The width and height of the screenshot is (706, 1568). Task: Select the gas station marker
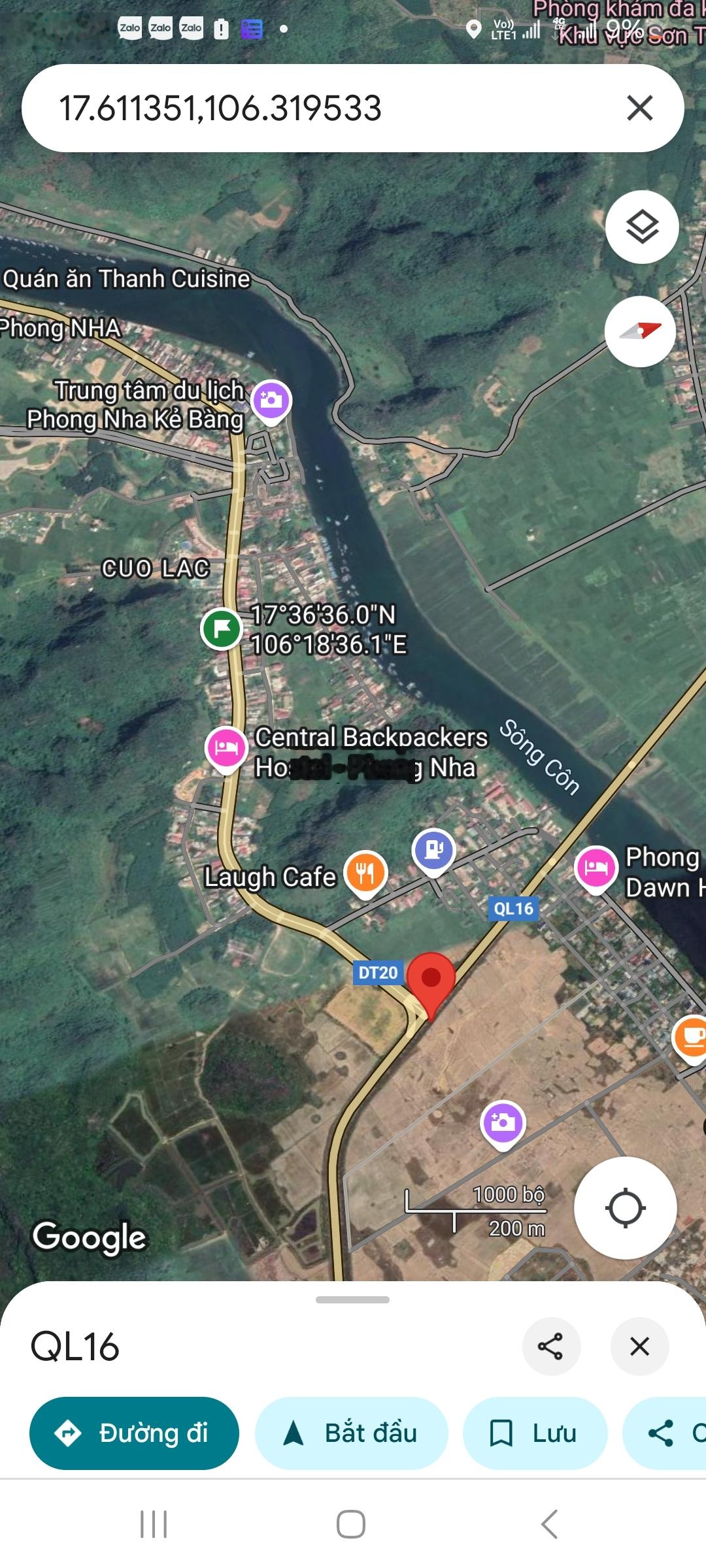click(433, 849)
